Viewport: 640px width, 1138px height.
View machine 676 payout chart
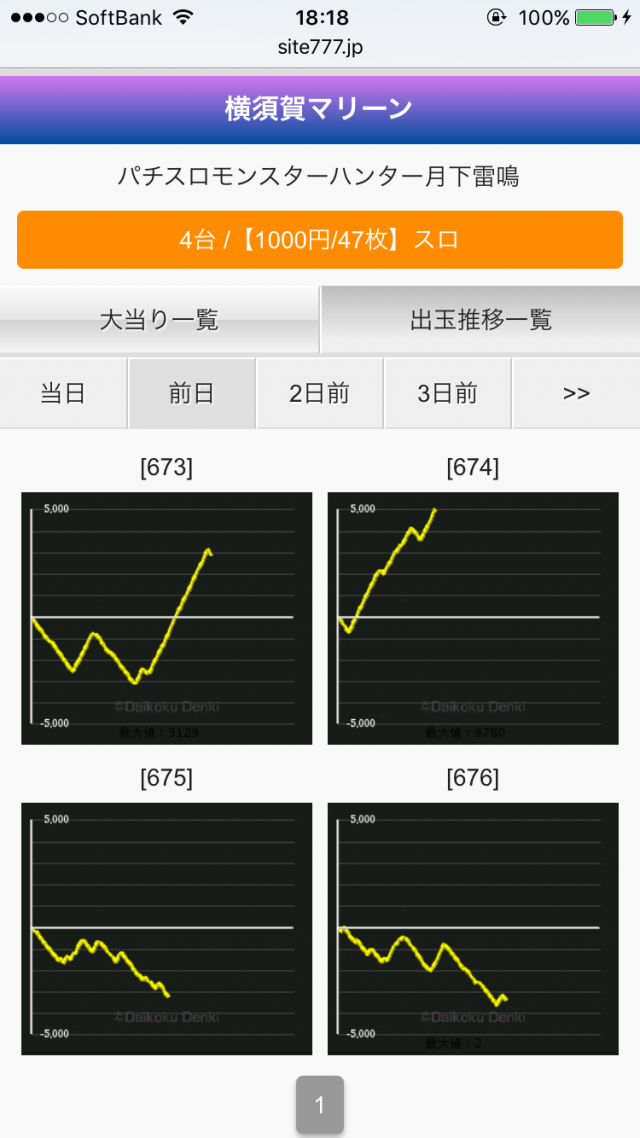coord(473,928)
